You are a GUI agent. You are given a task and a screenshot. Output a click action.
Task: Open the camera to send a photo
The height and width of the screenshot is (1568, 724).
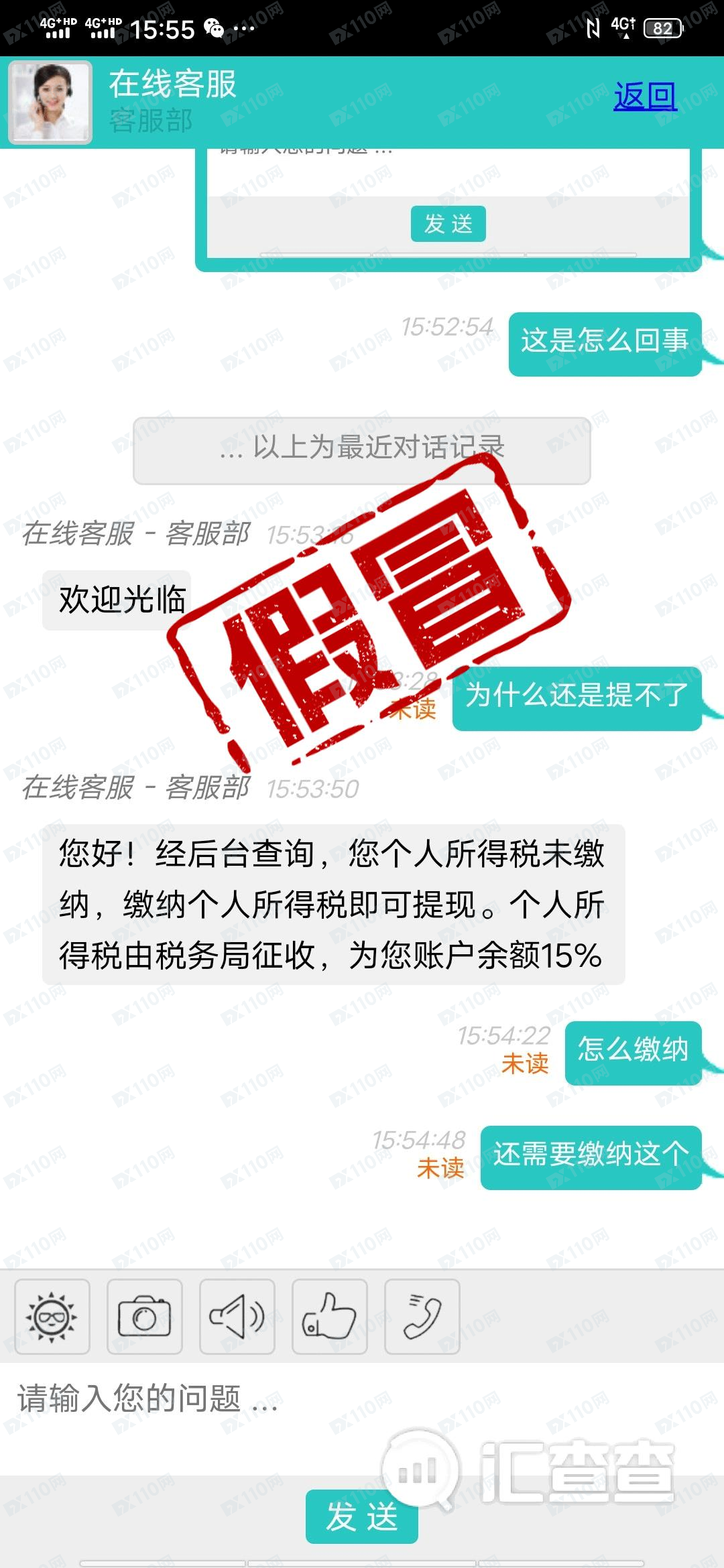click(145, 1317)
